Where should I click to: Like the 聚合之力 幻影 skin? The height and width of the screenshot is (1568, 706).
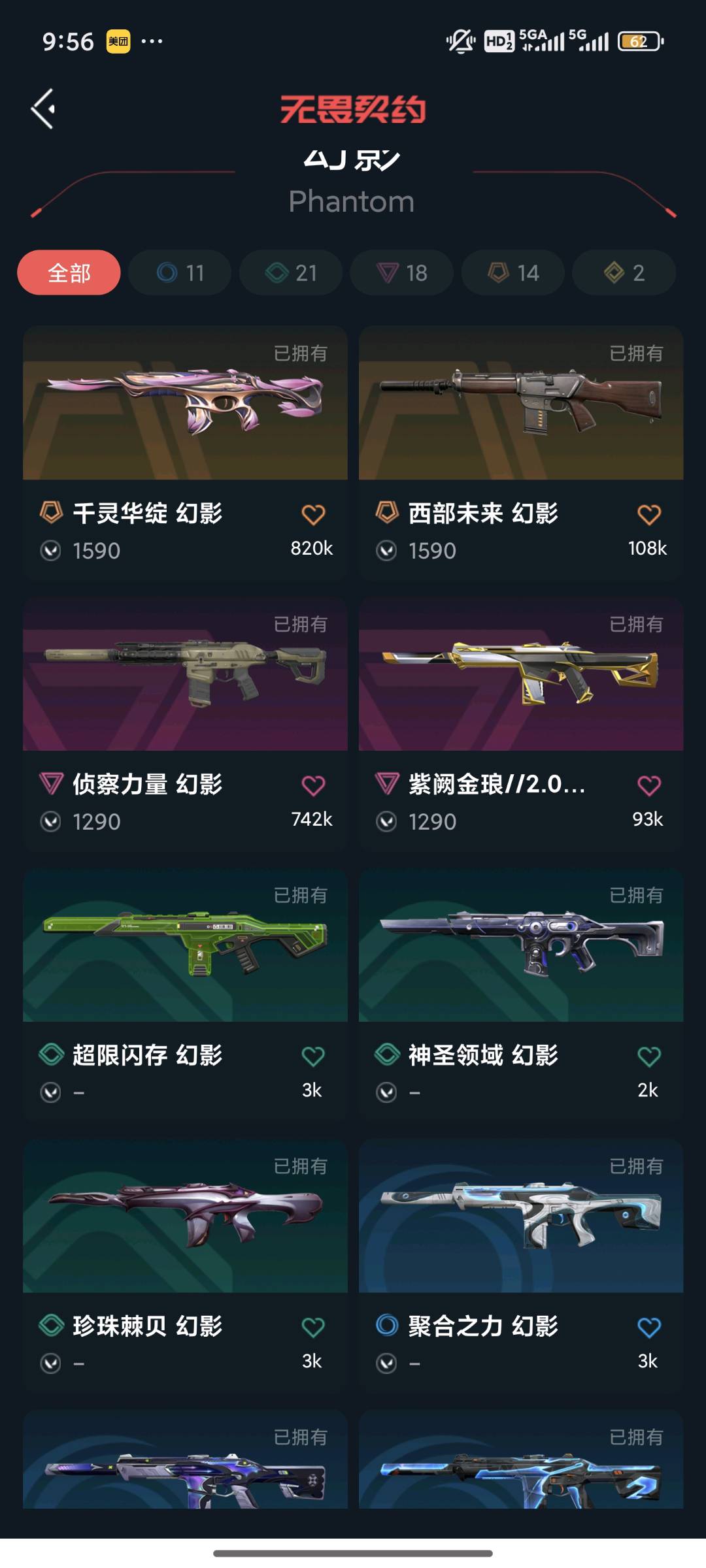point(648,1328)
